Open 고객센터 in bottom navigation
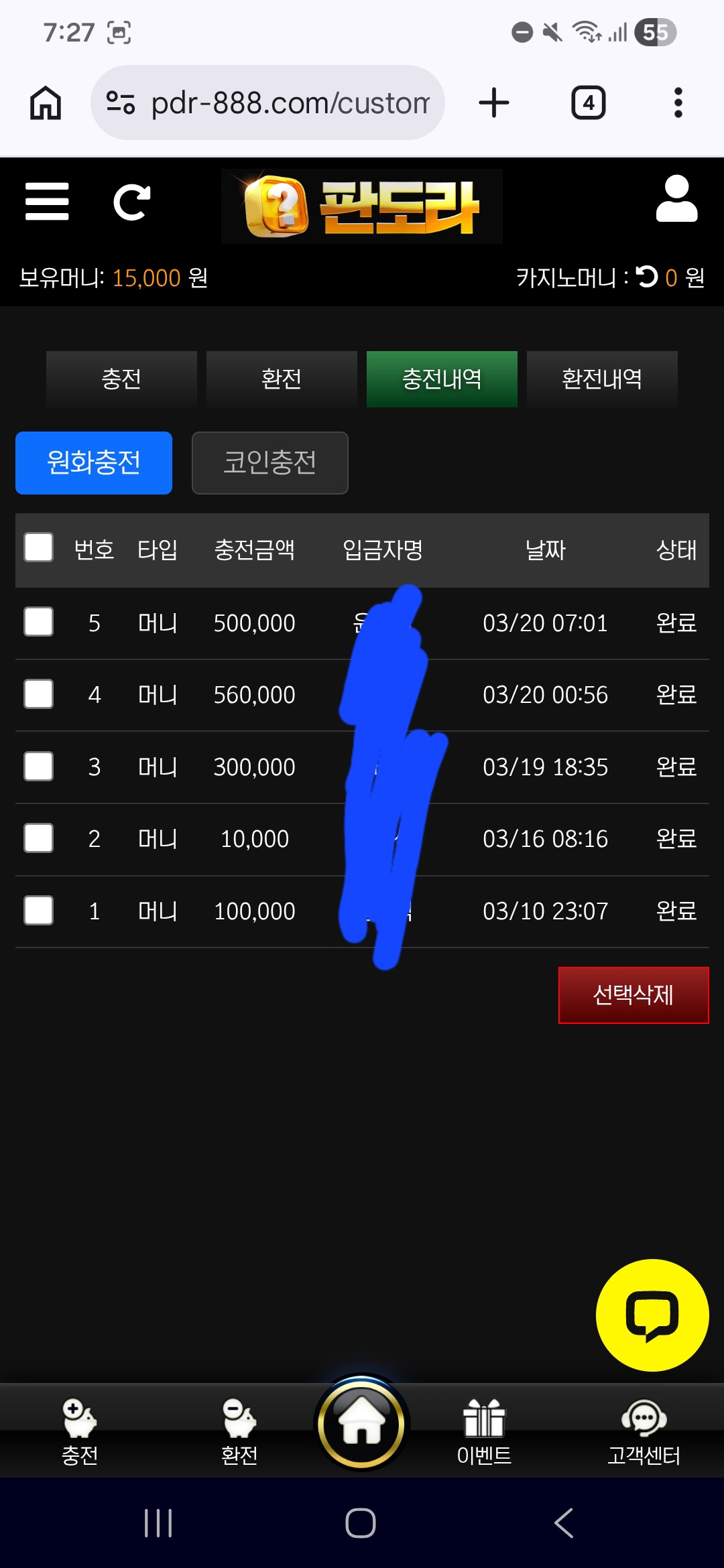 [644, 1431]
